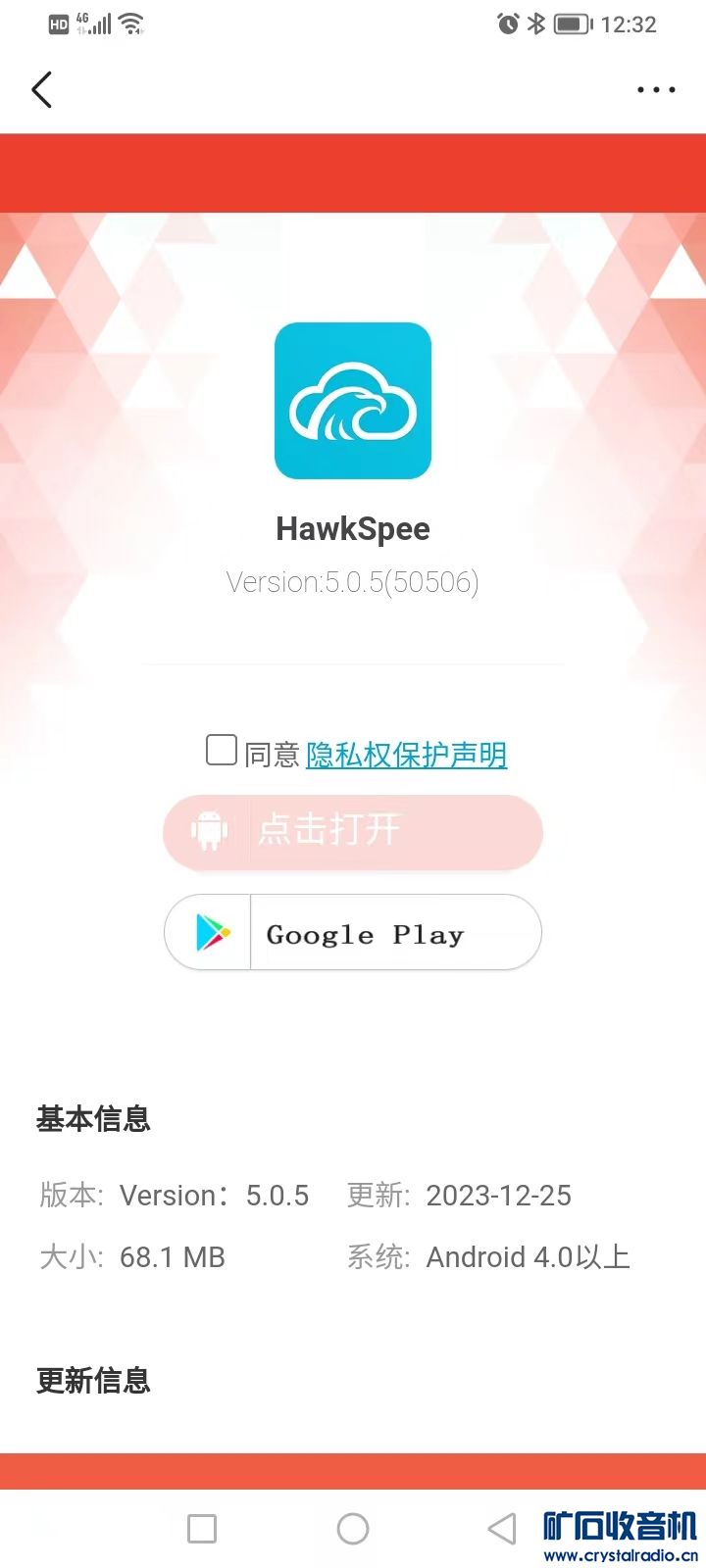Check the 同意 privacy agreement checkbox
Screen dimensions: 706x1568
click(222, 750)
